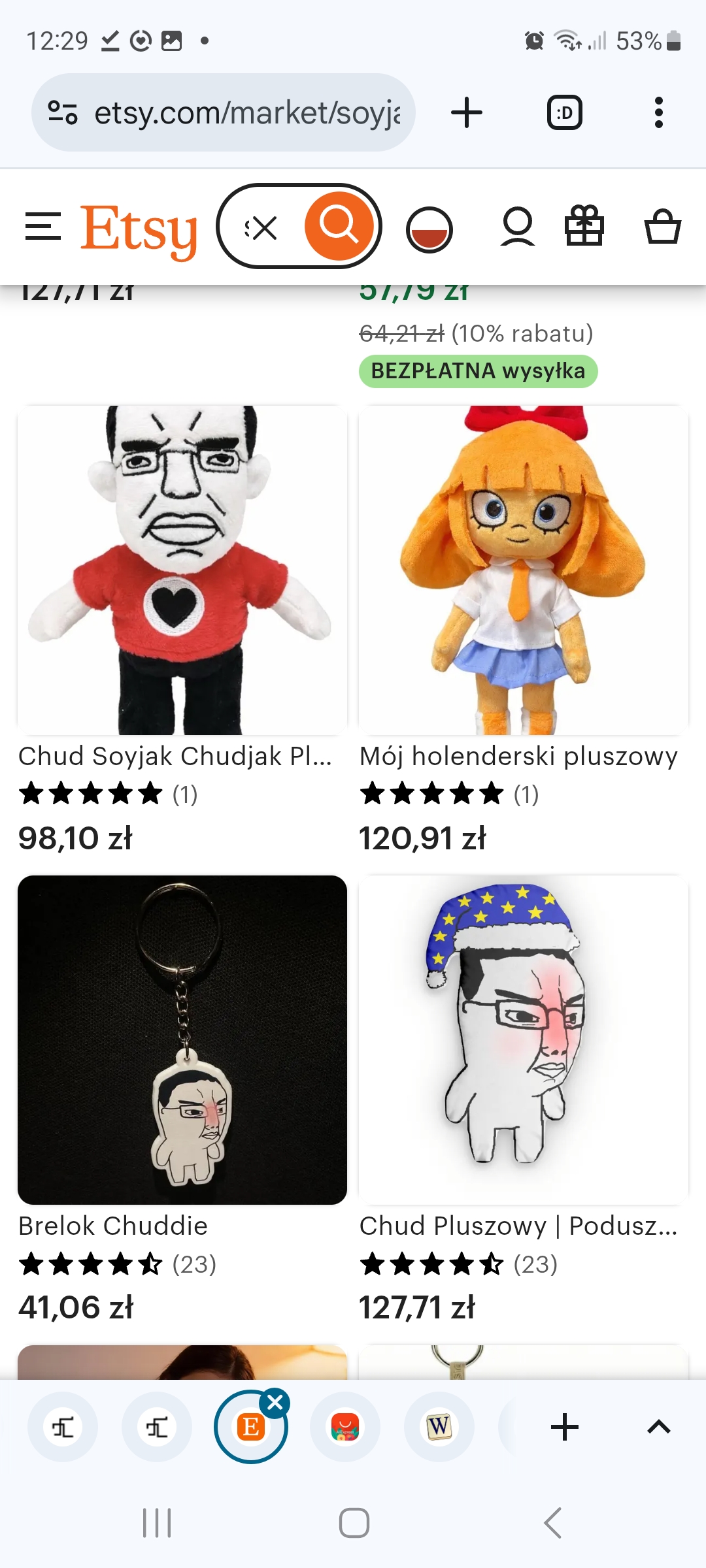Open the Brelok Chuddie keychain listing
The image size is (706, 1568).
click(182, 1039)
